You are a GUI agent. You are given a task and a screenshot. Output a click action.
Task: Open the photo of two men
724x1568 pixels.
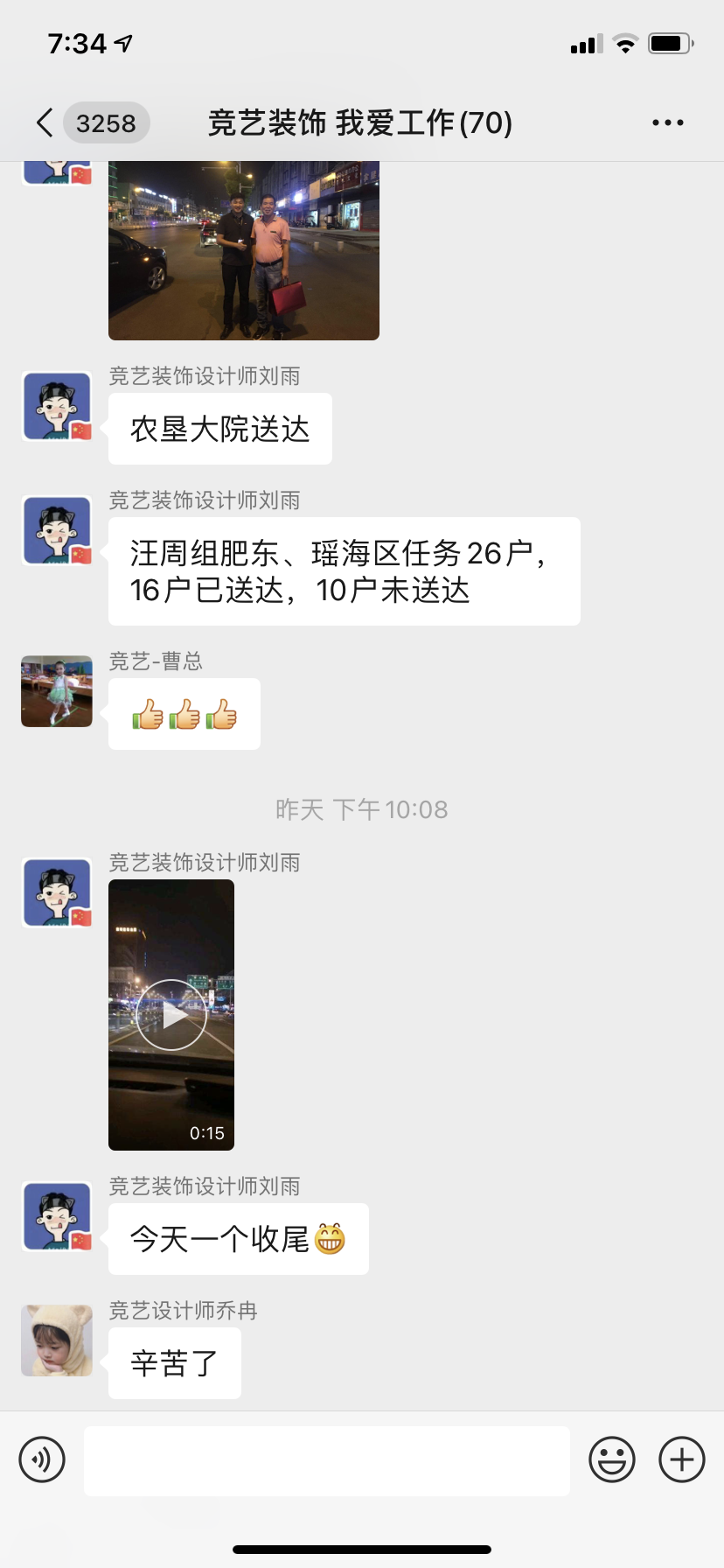click(244, 250)
